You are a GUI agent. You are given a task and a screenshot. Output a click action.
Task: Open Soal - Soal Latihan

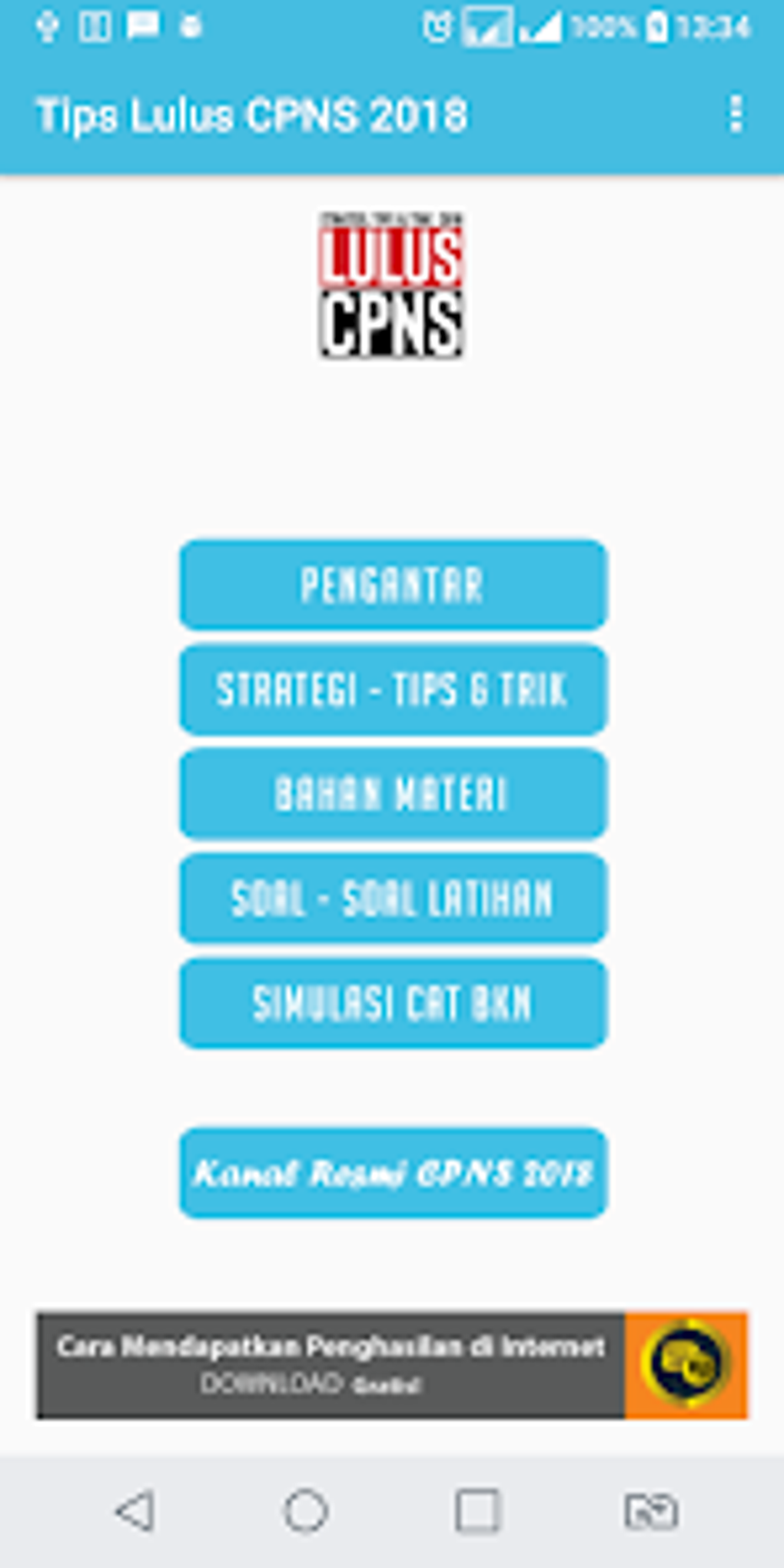[393, 899]
